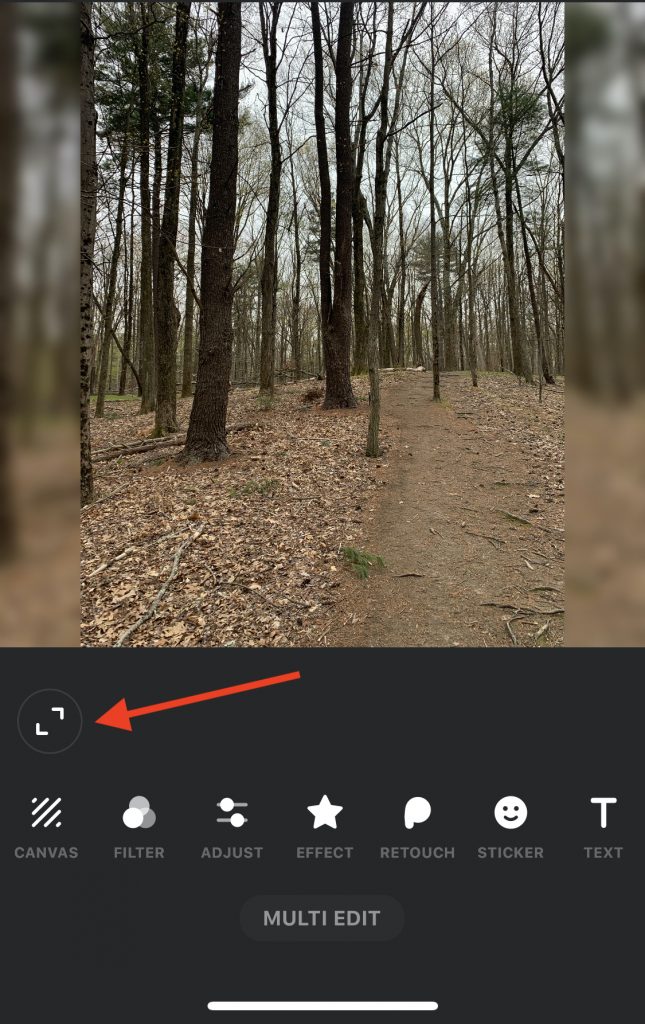
Task: Open the Effect tool
Action: pos(325,826)
